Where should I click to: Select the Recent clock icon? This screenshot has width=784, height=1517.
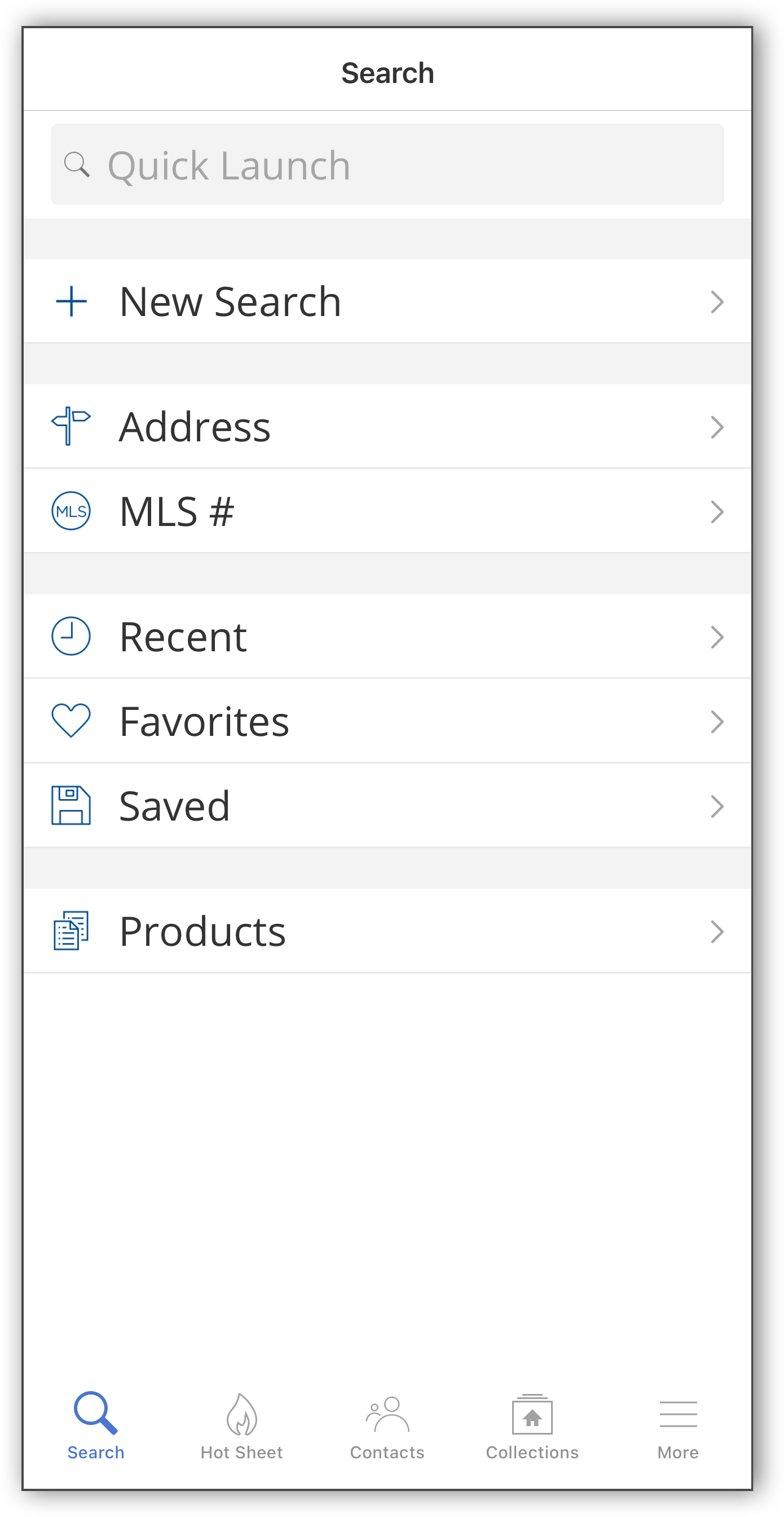click(x=71, y=635)
